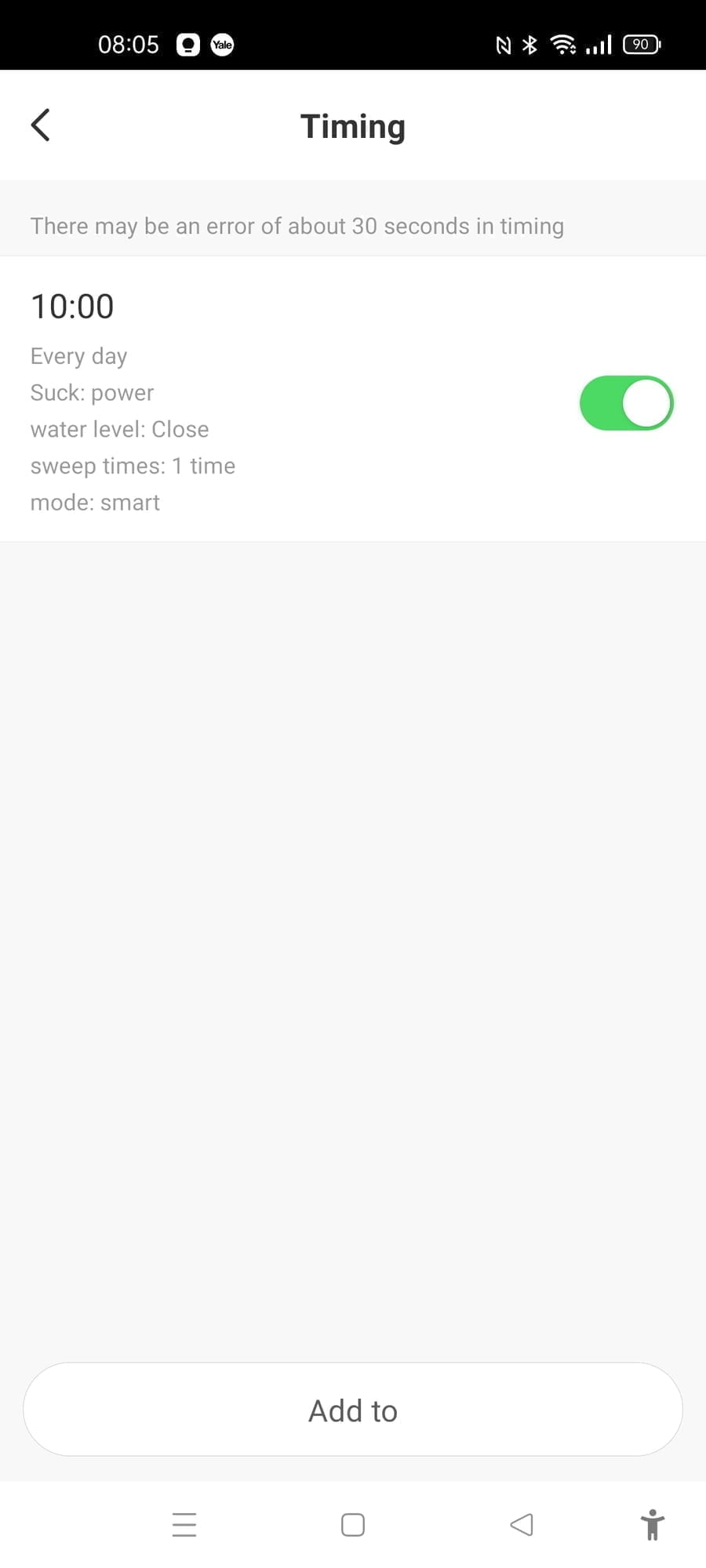Disable the 10:00 daily schedule toggle

point(626,403)
